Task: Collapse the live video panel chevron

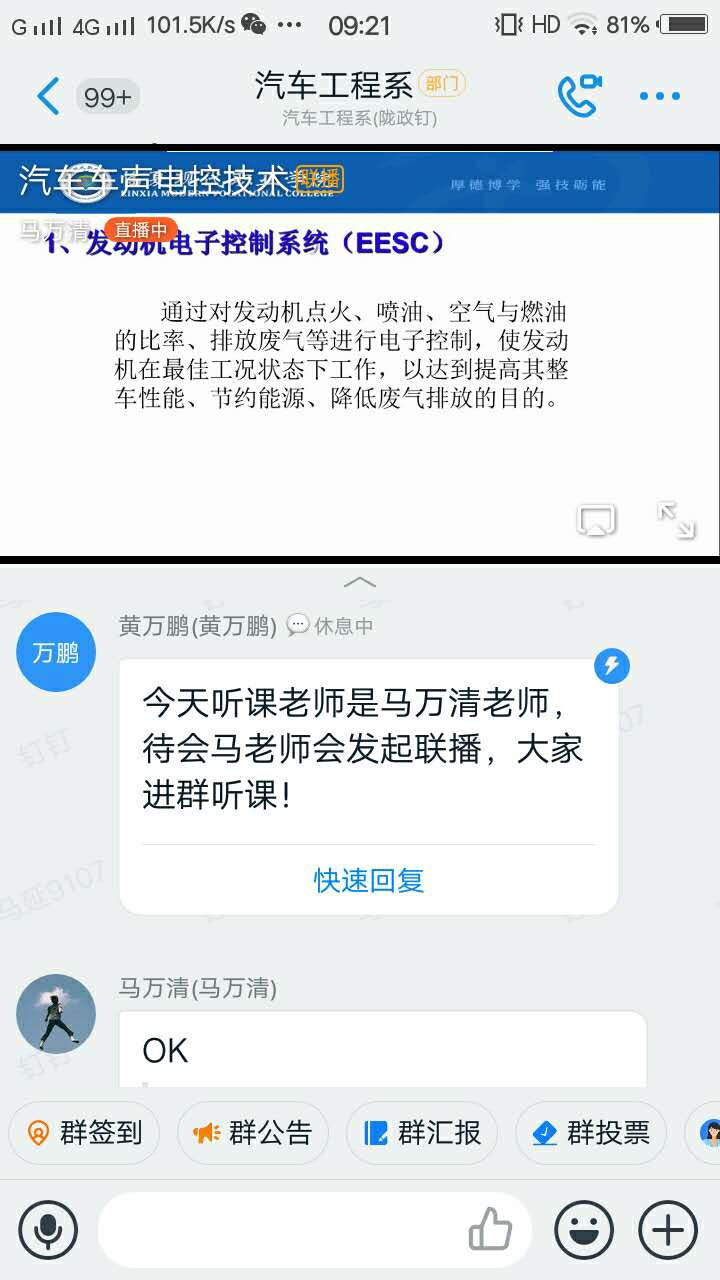Action: pos(360,582)
